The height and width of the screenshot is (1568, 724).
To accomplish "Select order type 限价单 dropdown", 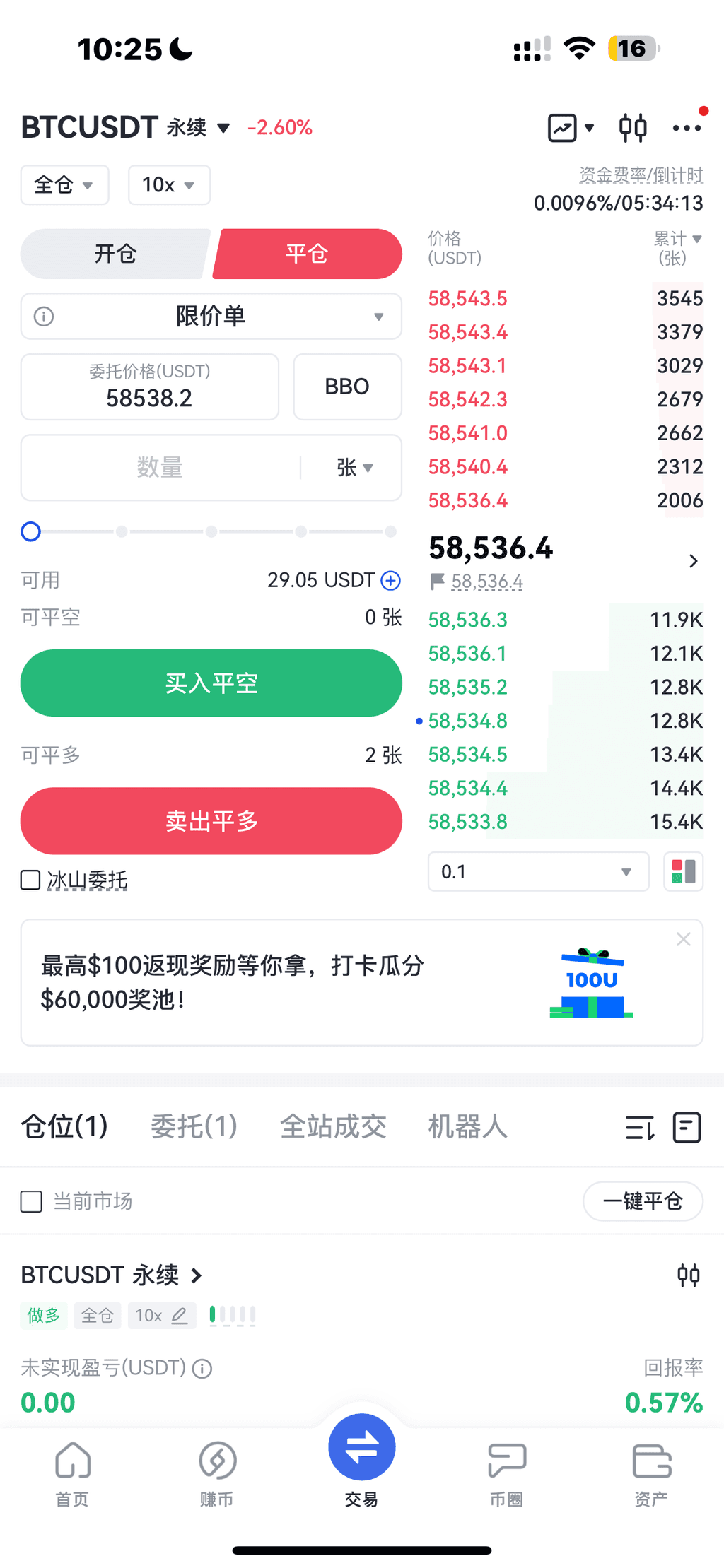I will 211,316.
